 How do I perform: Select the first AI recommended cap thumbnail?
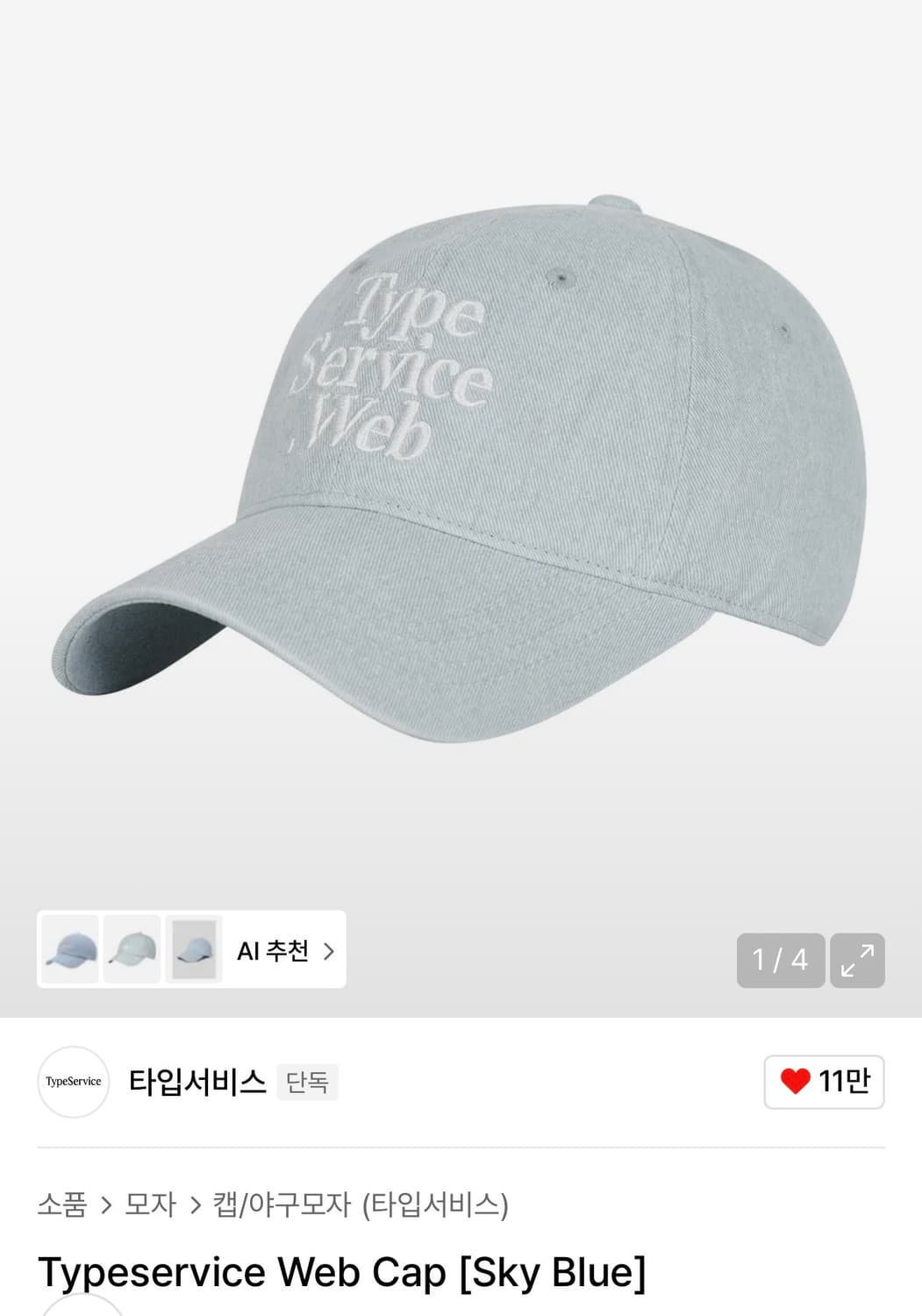click(68, 949)
